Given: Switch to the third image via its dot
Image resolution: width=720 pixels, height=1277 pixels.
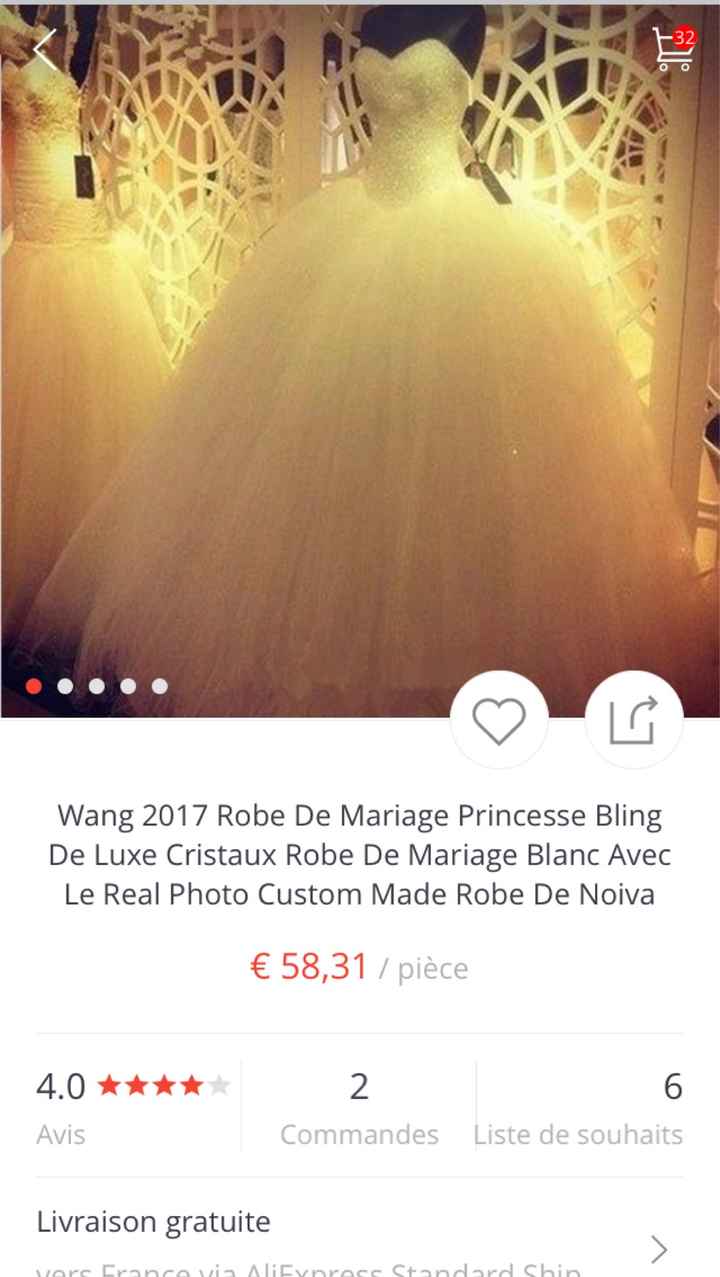Looking at the screenshot, I should click(97, 686).
